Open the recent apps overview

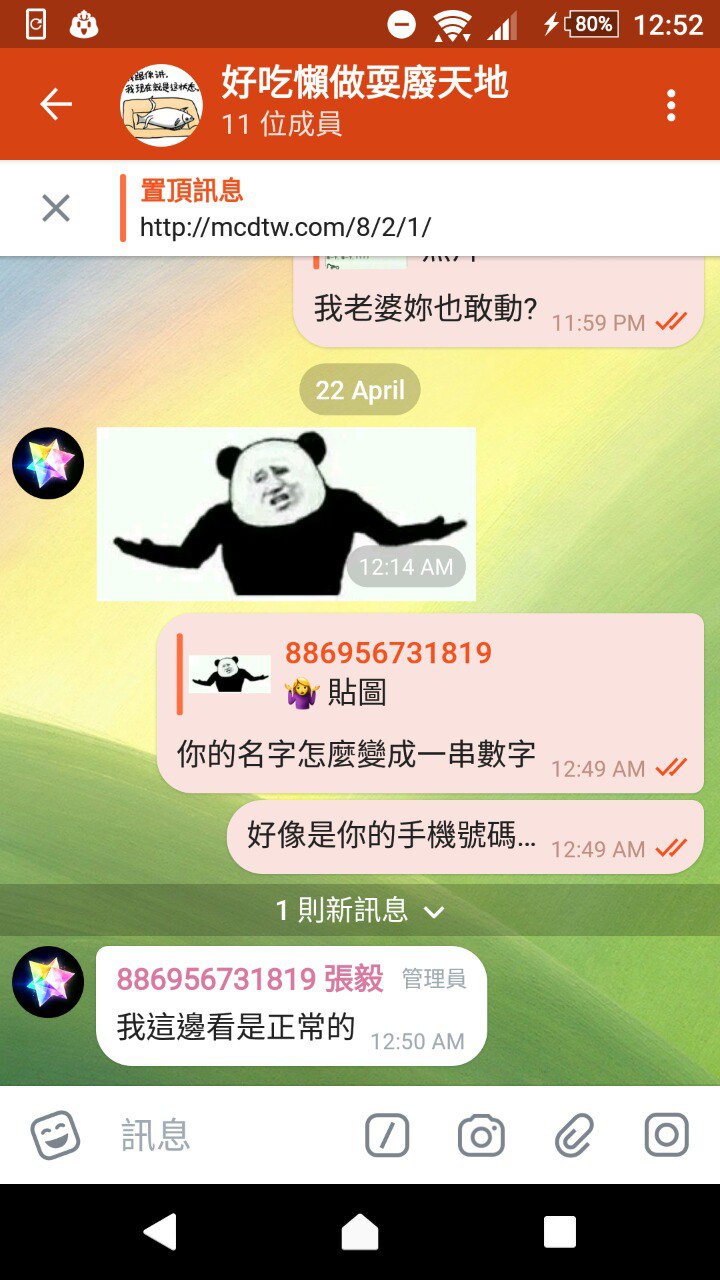click(x=559, y=1232)
